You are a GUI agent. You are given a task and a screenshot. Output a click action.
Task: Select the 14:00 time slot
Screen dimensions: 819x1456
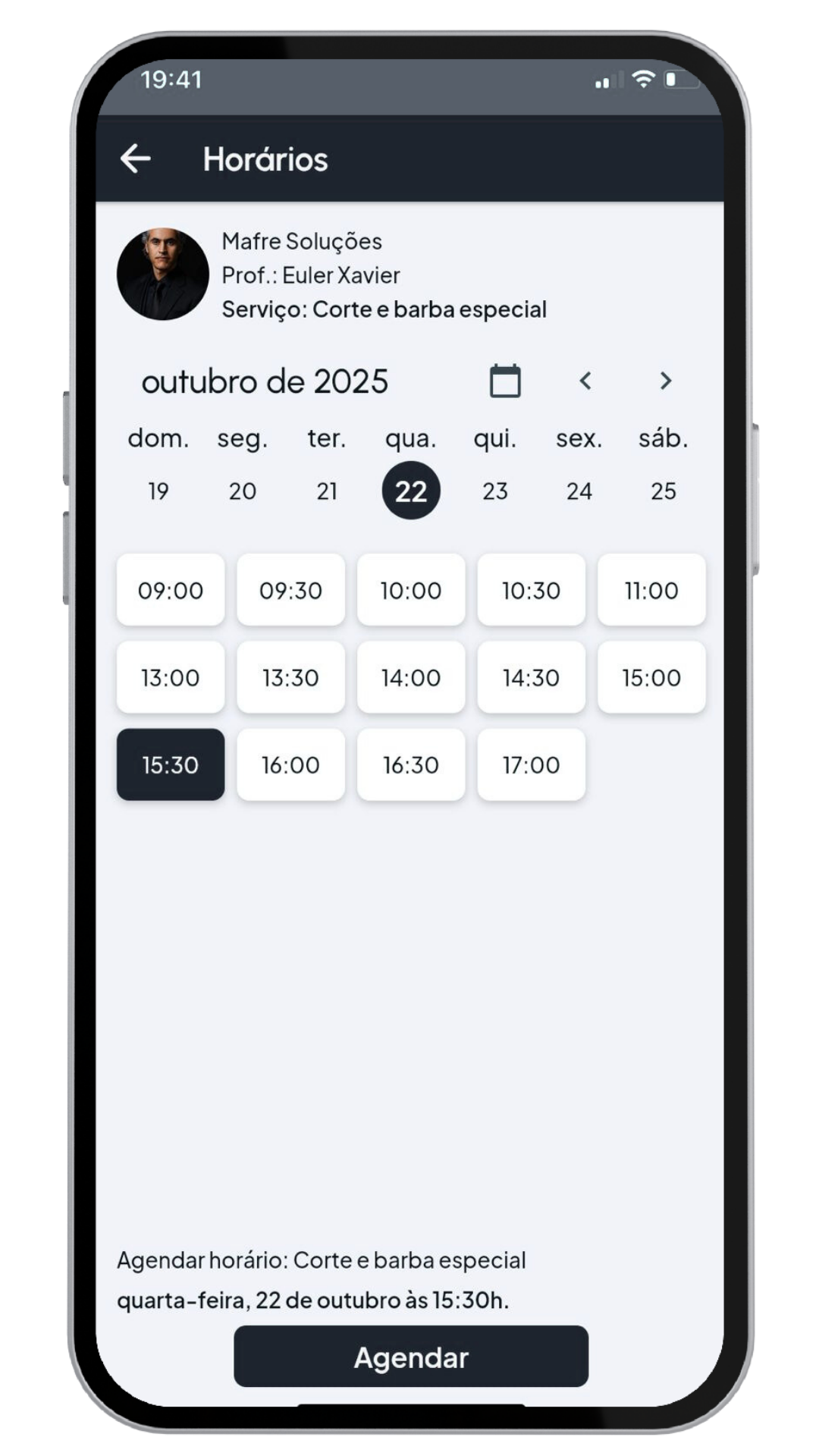pyautogui.click(x=411, y=677)
